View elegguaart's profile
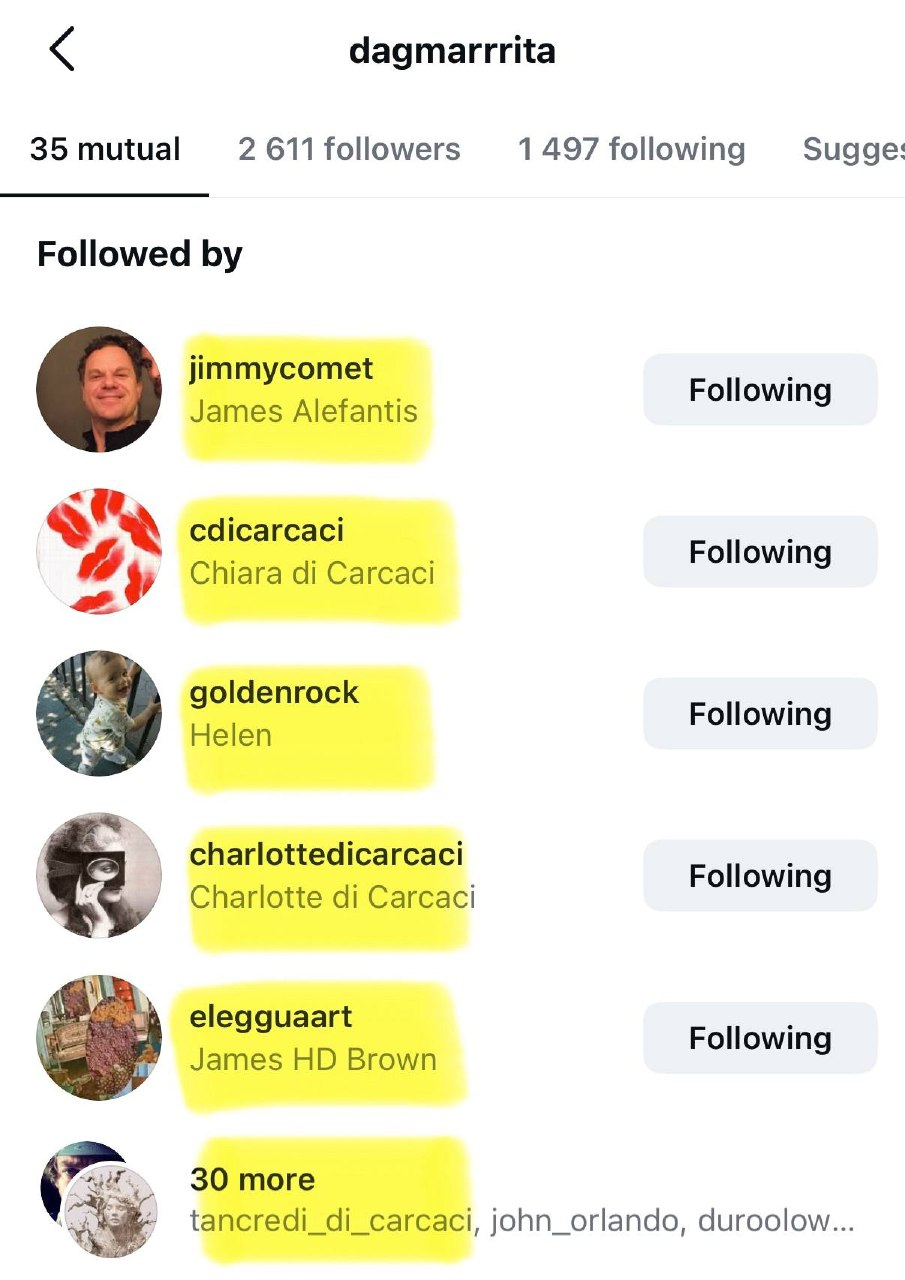The image size is (905, 1280). (271, 1017)
